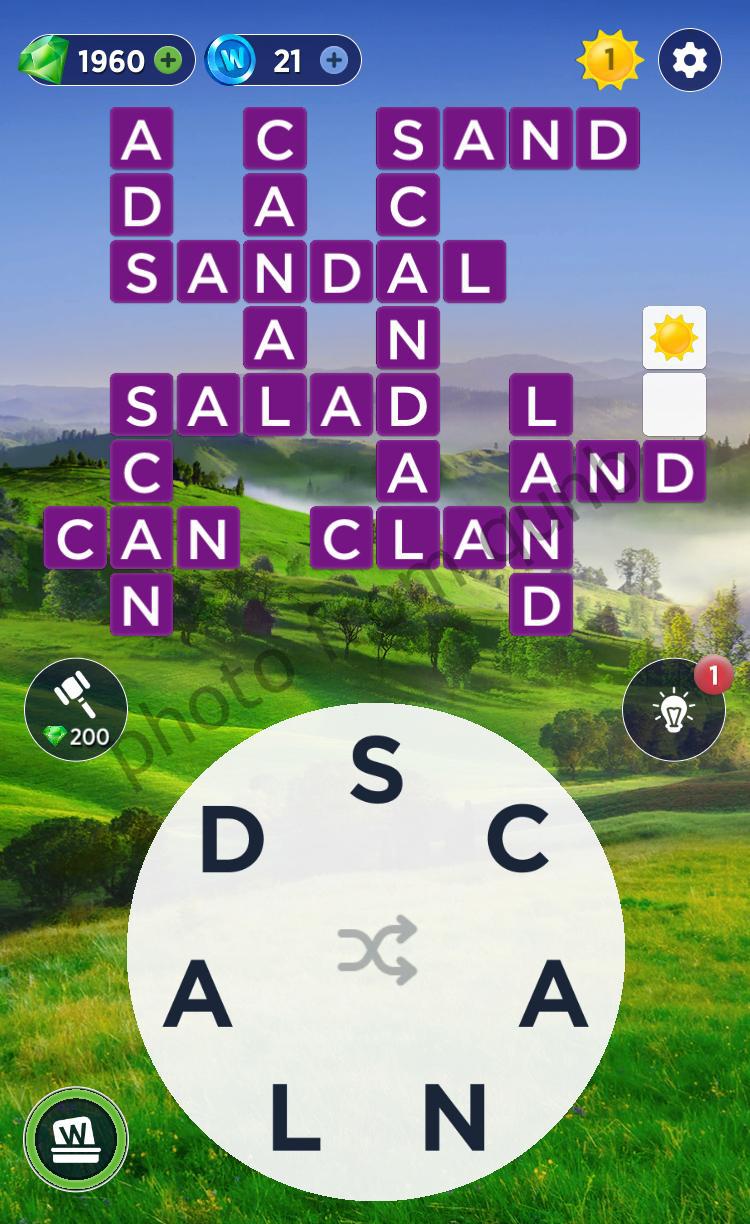
Task: Open the settings gear
Action: click(690, 61)
